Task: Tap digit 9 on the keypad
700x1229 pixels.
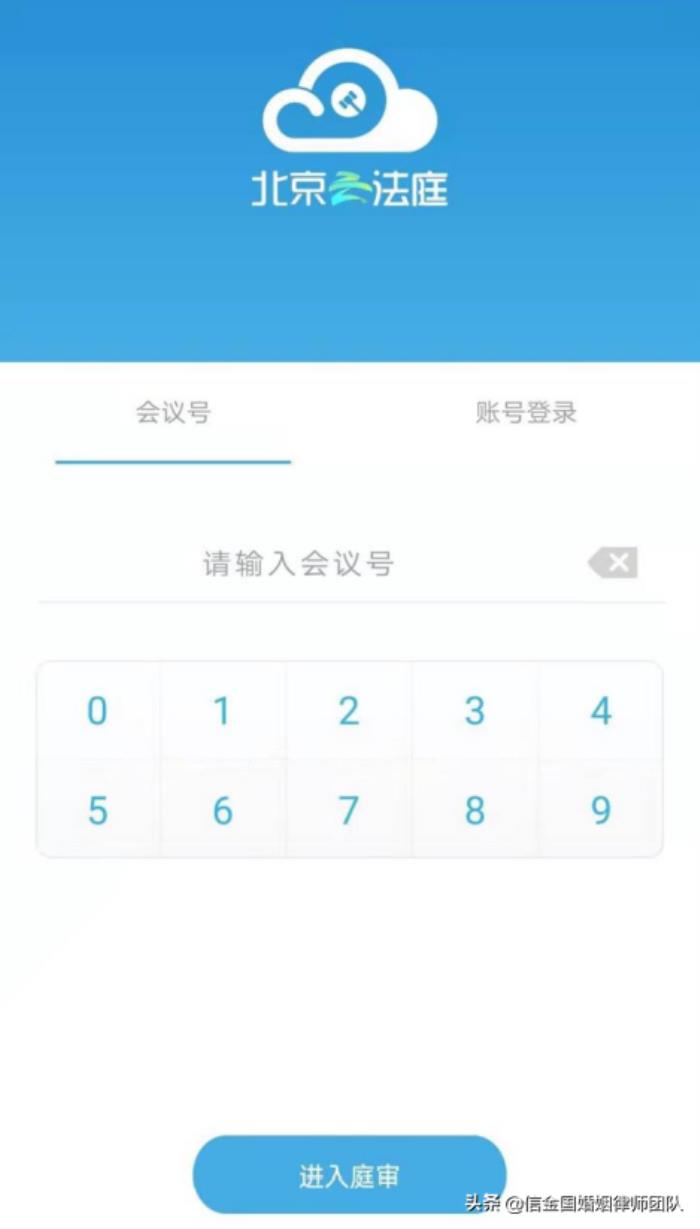Action: 600,809
